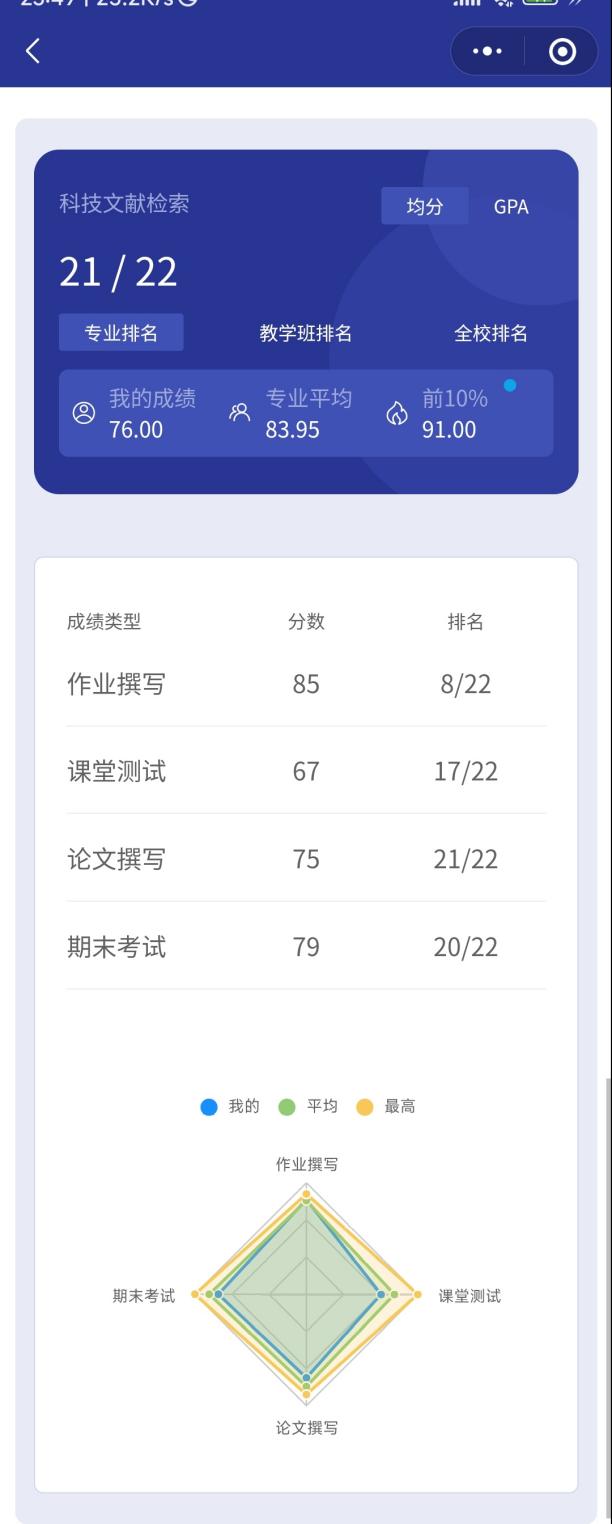The width and height of the screenshot is (612, 1524).
Task: Toggle the 我的 series in chart legend
Action: click(x=230, y=1106)
